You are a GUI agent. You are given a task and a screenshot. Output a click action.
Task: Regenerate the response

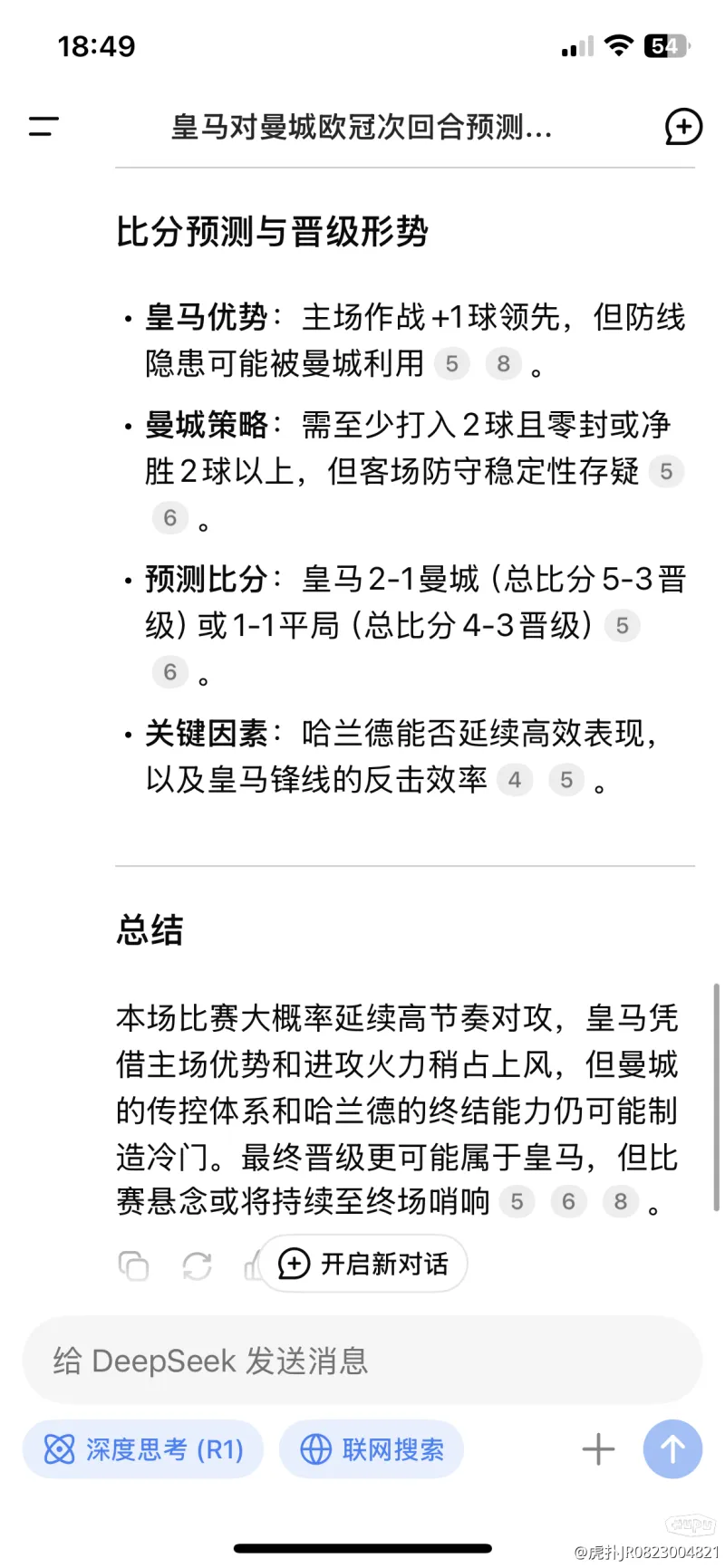click(197, 1265)
